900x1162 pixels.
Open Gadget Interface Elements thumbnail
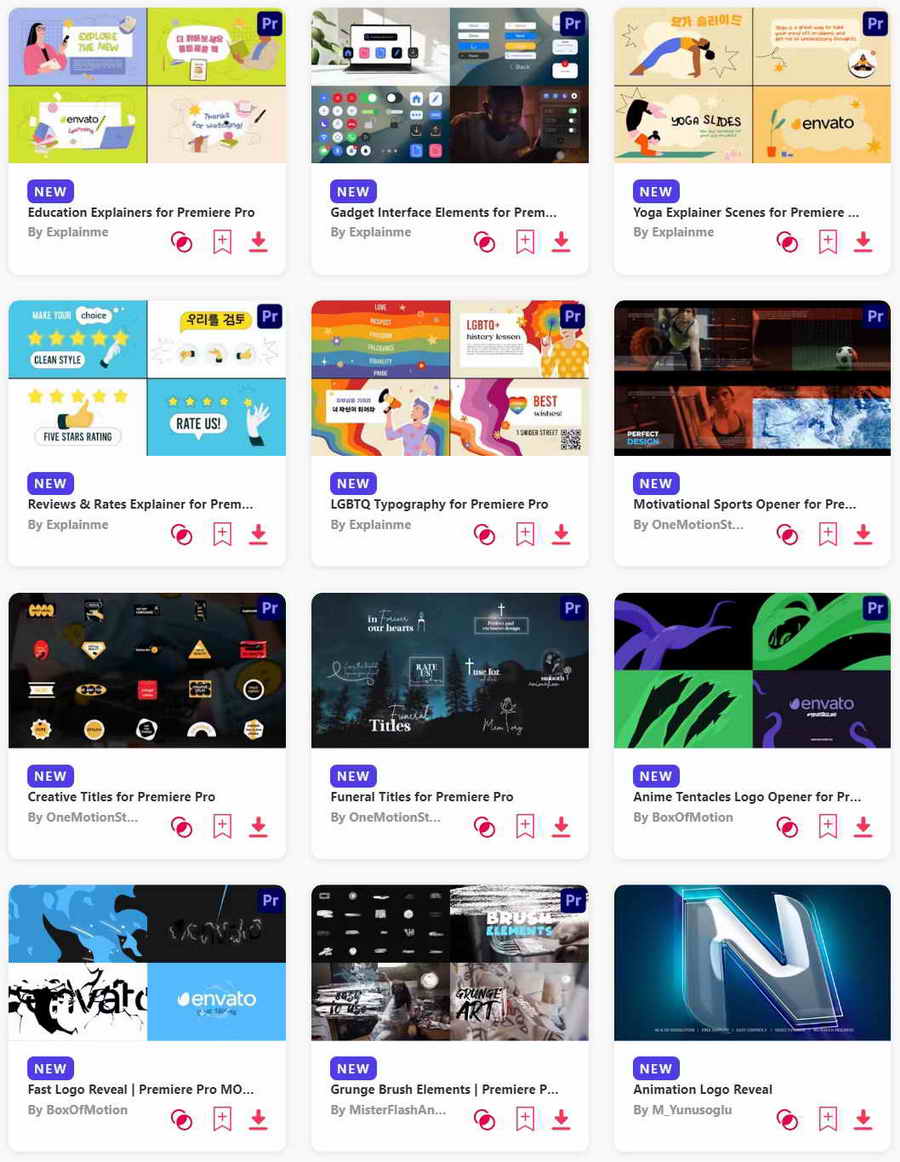[449, 85]
